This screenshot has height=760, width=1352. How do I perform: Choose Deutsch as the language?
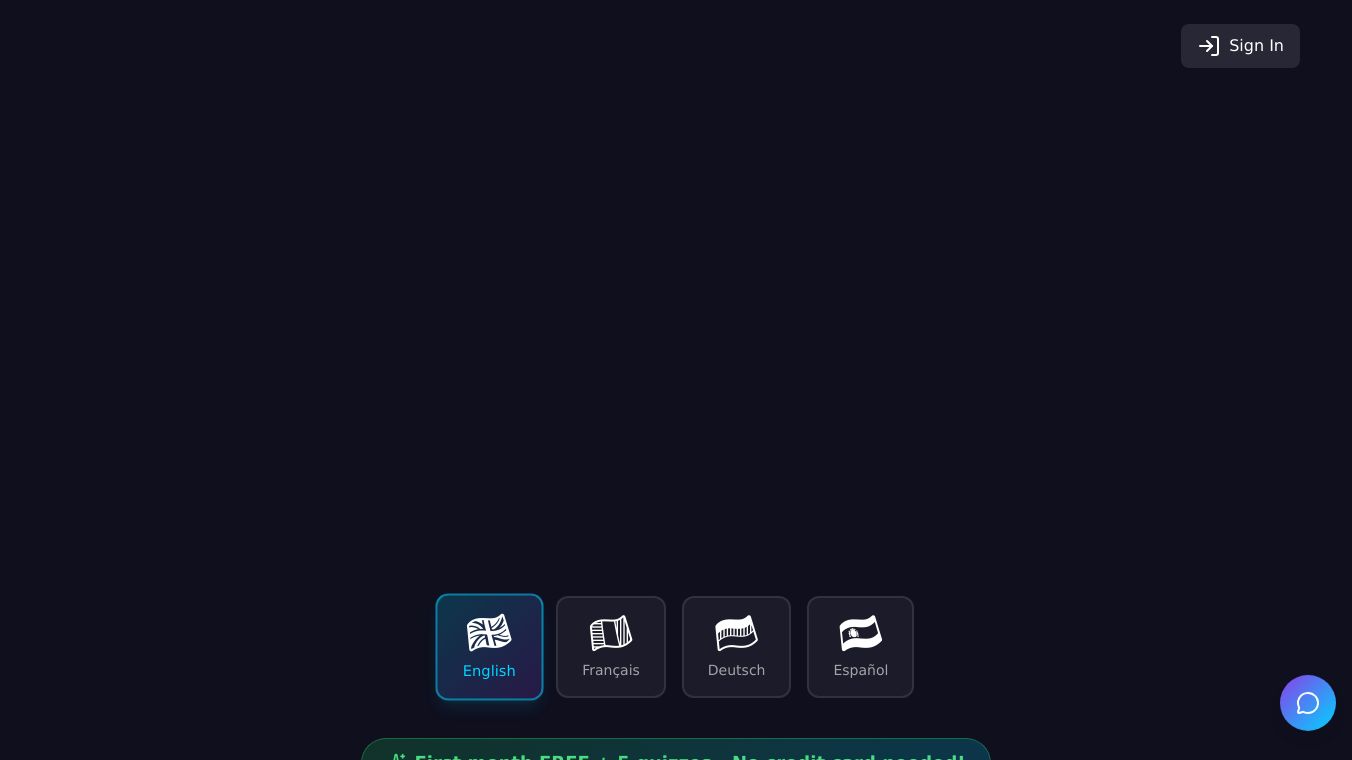[x=736, y=647]
